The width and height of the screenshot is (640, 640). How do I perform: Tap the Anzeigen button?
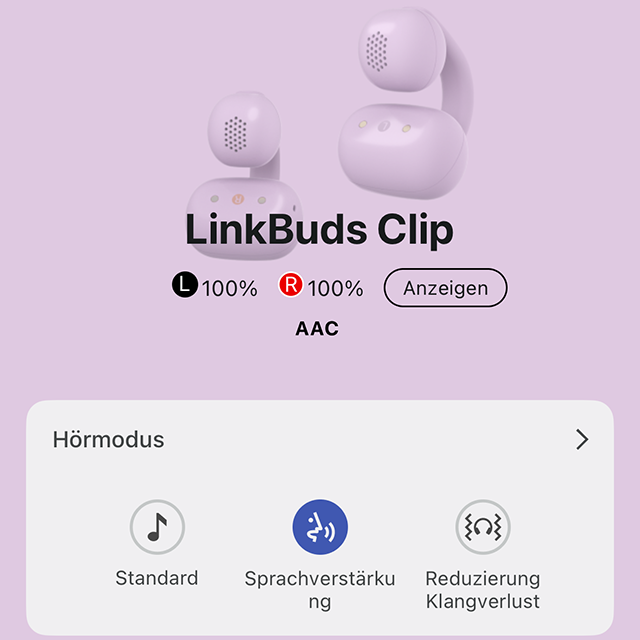pyautogui.click(x=445, y=288)
